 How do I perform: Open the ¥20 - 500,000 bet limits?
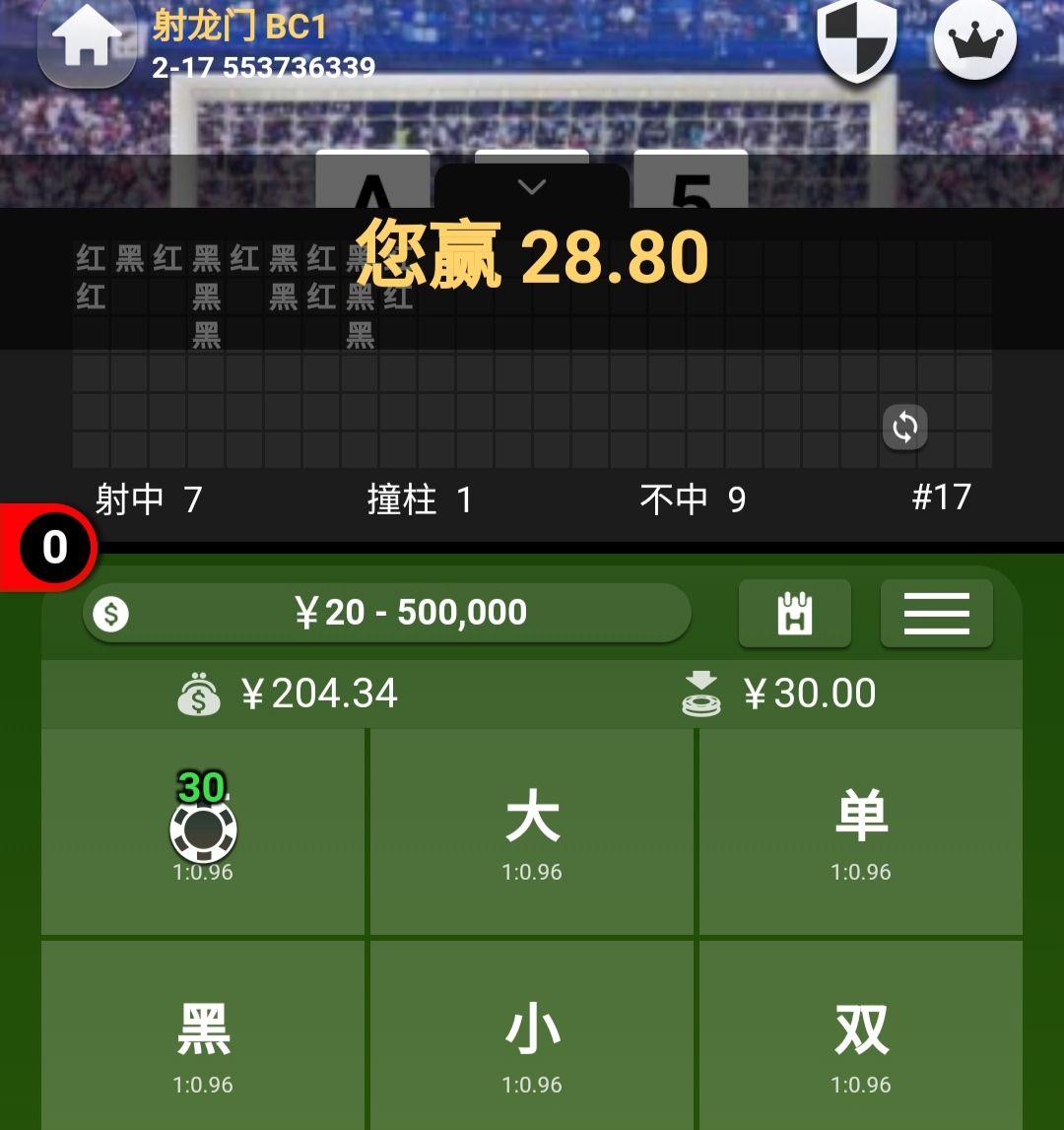tap(386, 613)
